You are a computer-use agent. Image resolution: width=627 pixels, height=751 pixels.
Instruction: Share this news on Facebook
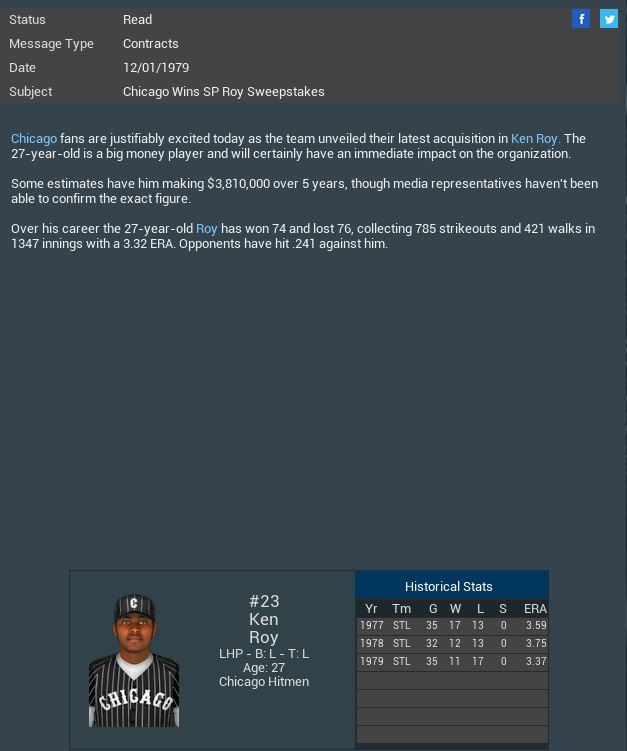(x=581, y=19)
